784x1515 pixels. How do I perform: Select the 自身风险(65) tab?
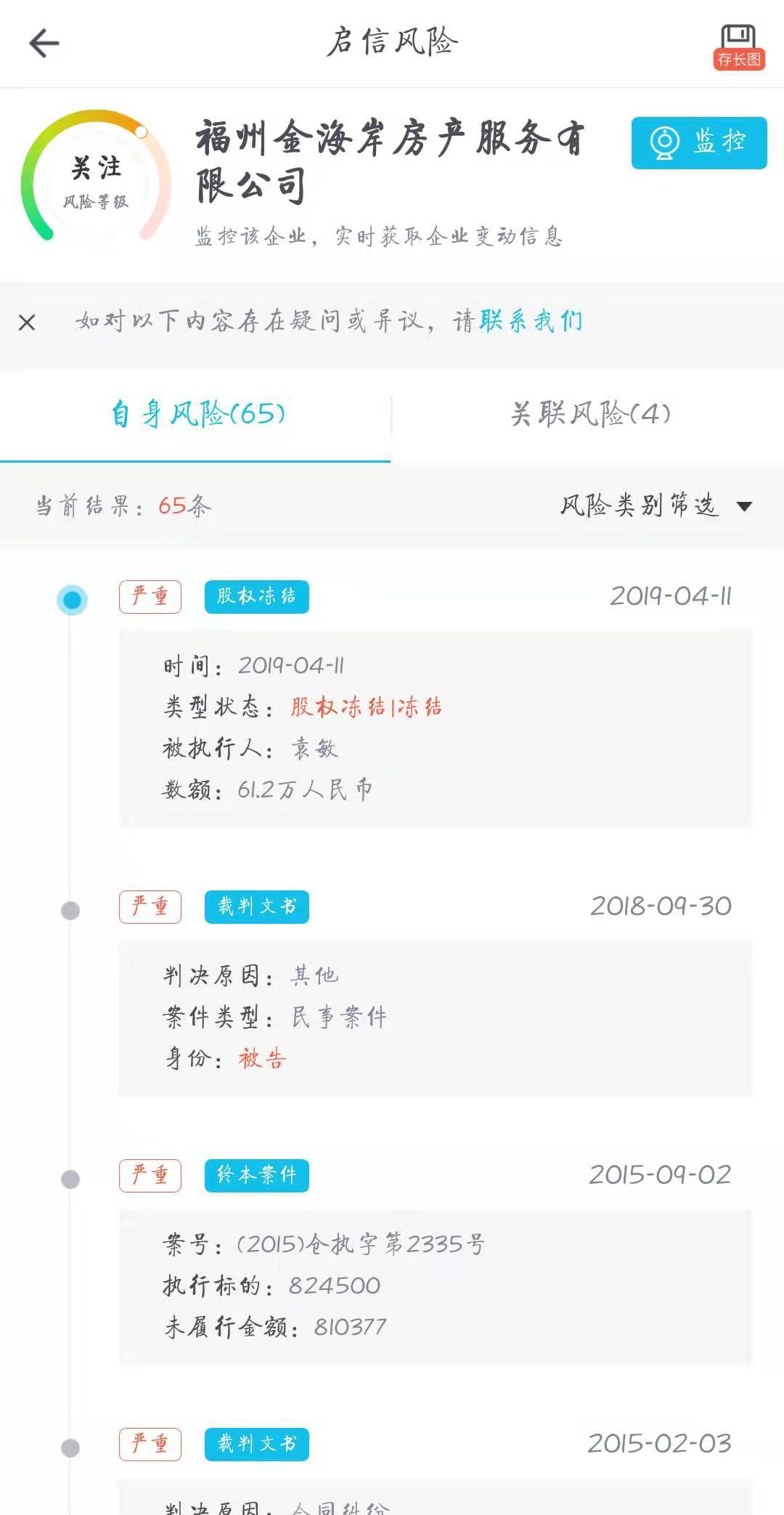(196, 415)
